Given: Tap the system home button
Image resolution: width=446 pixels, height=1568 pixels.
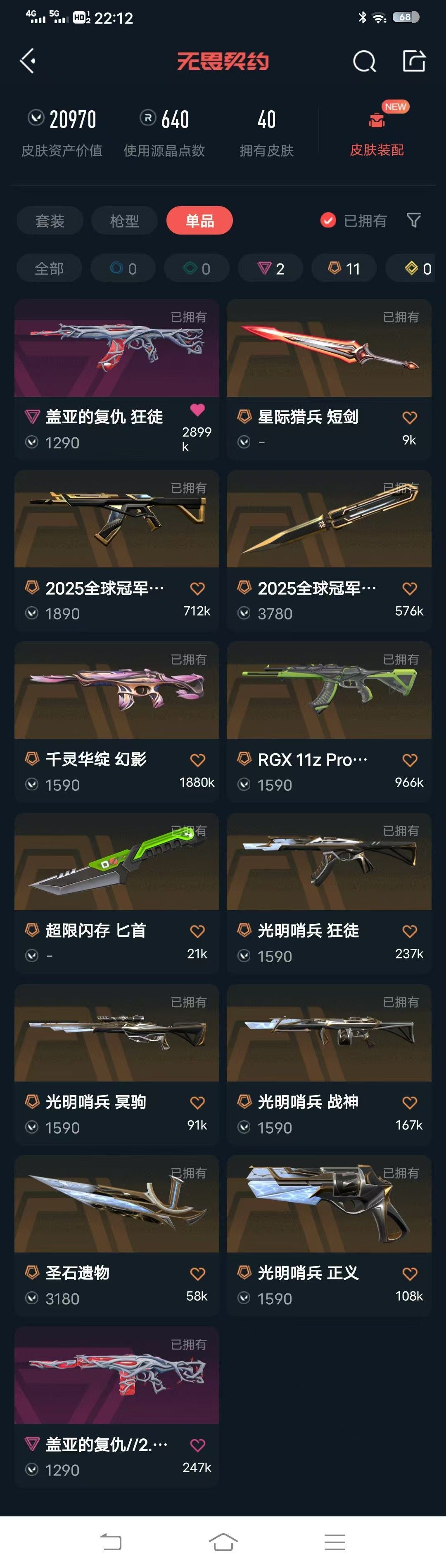Looking at the screenshot, I should [x=223, y=1542].
